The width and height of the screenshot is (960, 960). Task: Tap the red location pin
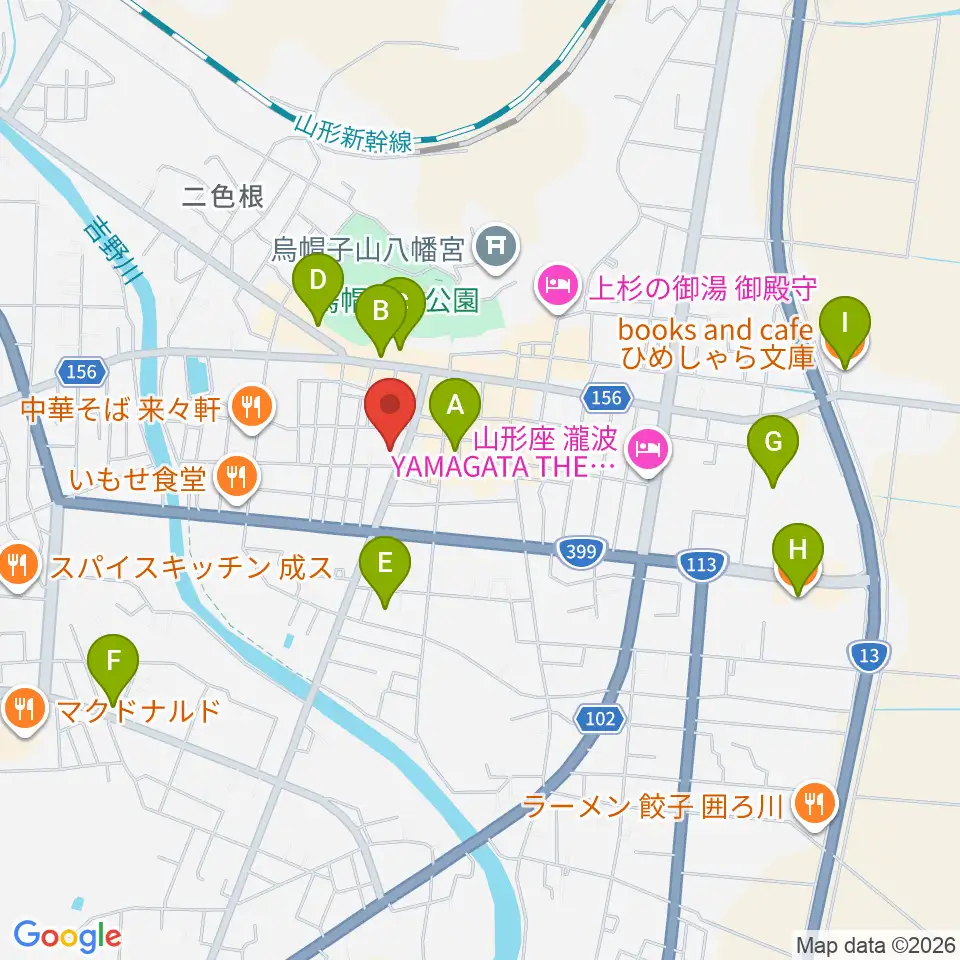(x=389, y=411)
